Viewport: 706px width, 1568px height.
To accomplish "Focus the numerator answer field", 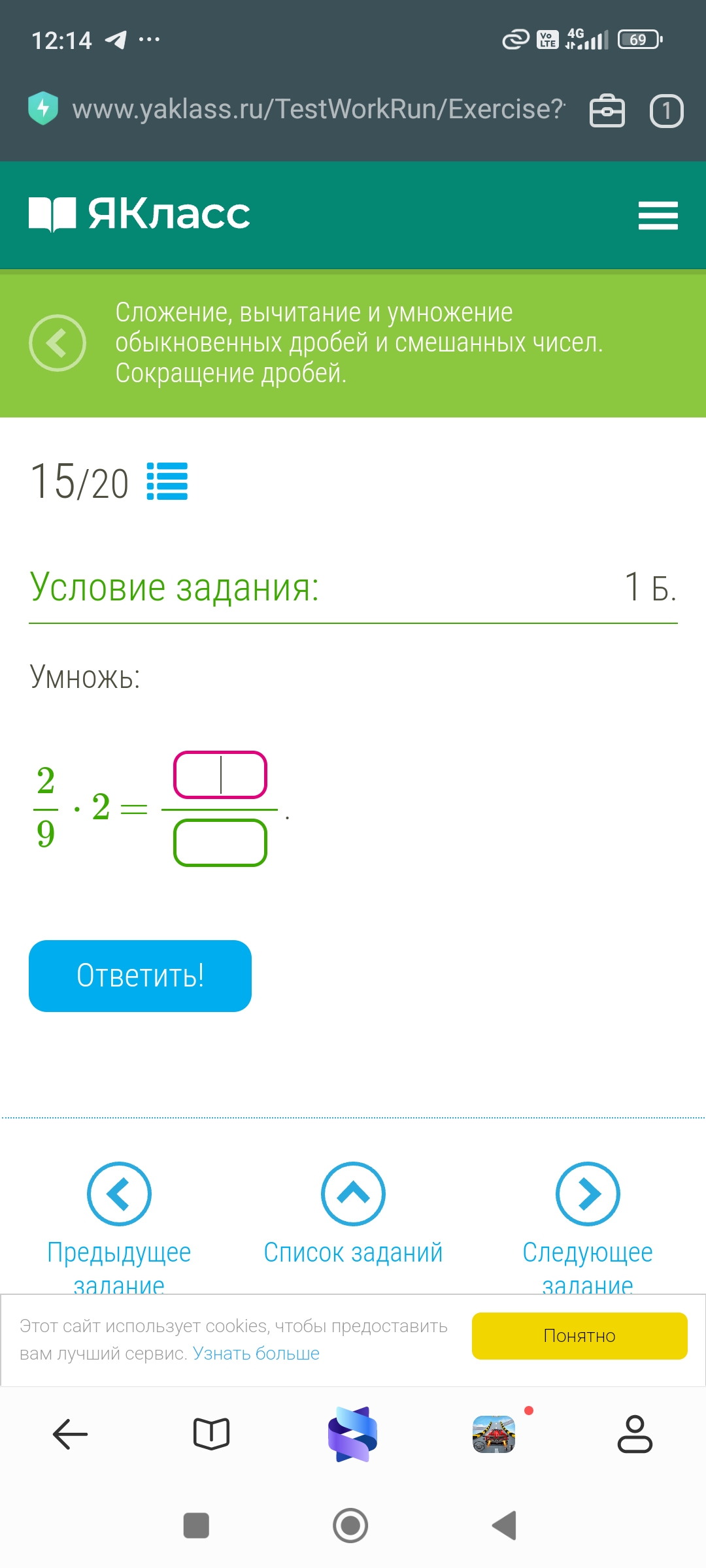I will [220, 775].
